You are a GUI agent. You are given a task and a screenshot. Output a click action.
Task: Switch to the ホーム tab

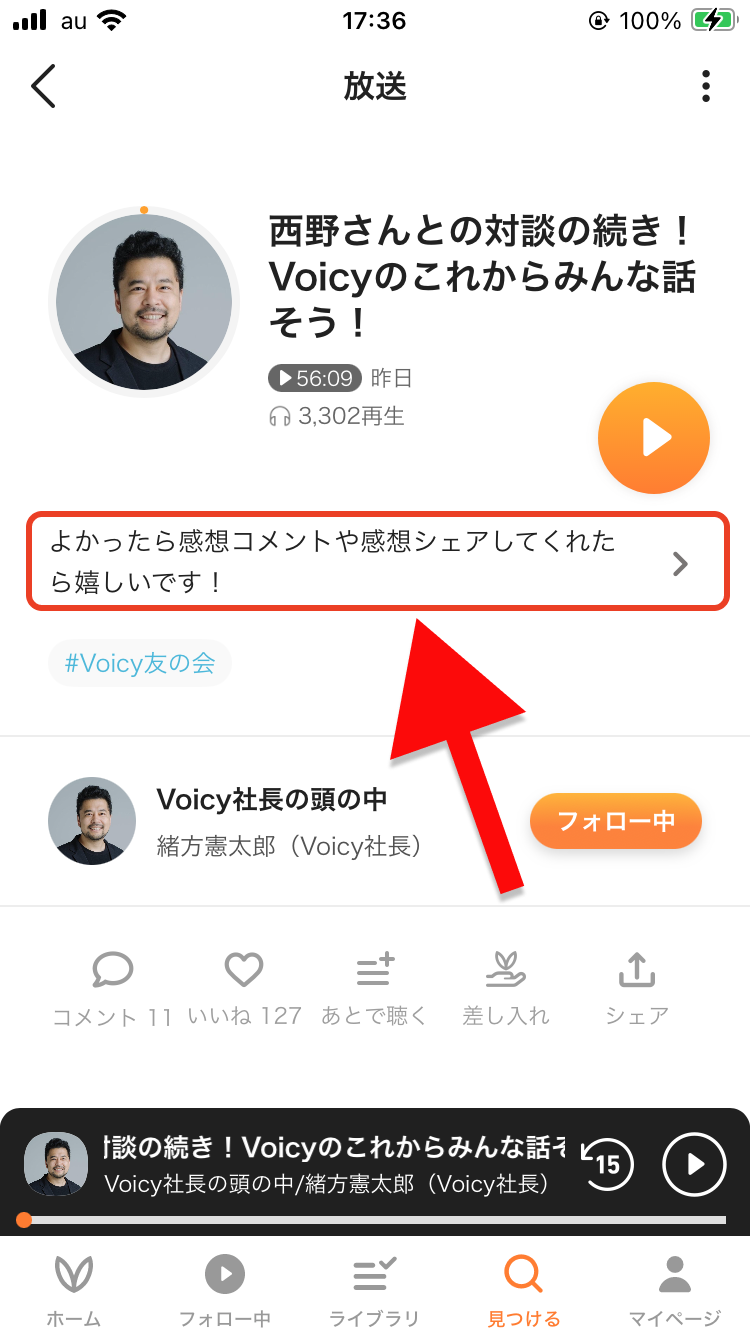coord(74,1290)
